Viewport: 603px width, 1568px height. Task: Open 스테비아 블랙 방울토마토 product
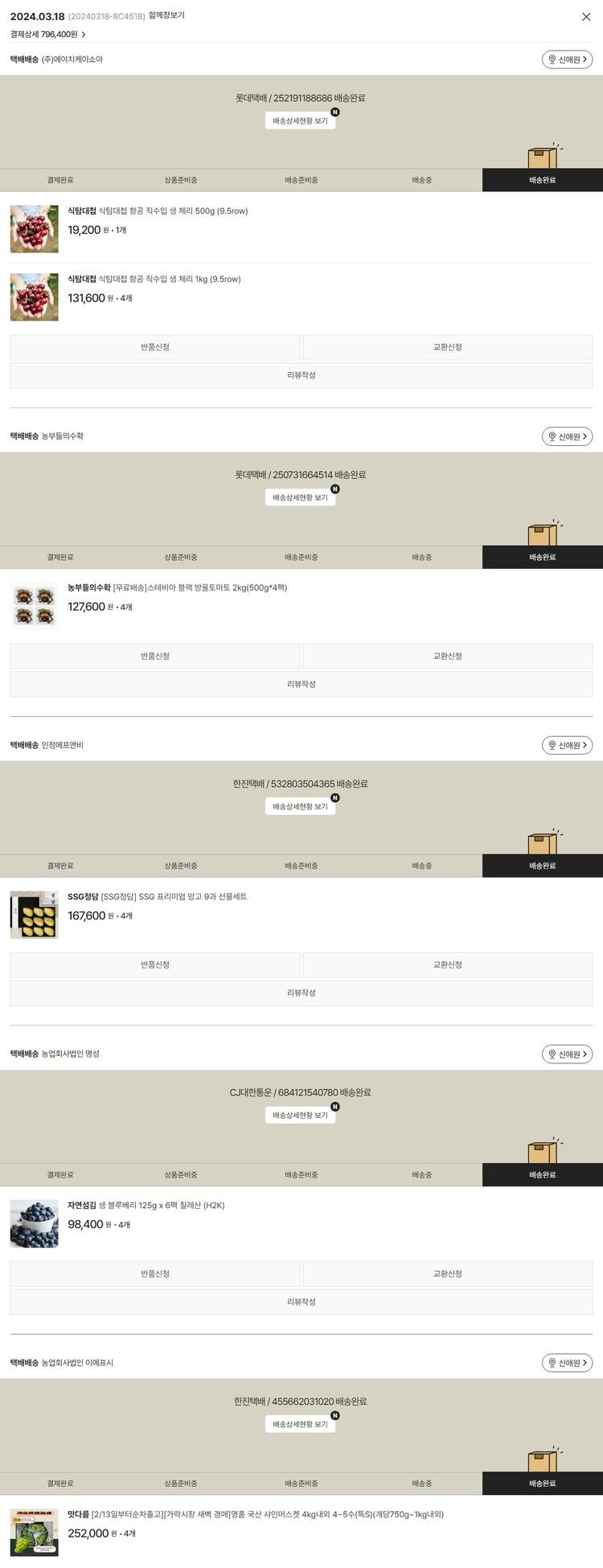pyautogui.click(x=177, y=588)
